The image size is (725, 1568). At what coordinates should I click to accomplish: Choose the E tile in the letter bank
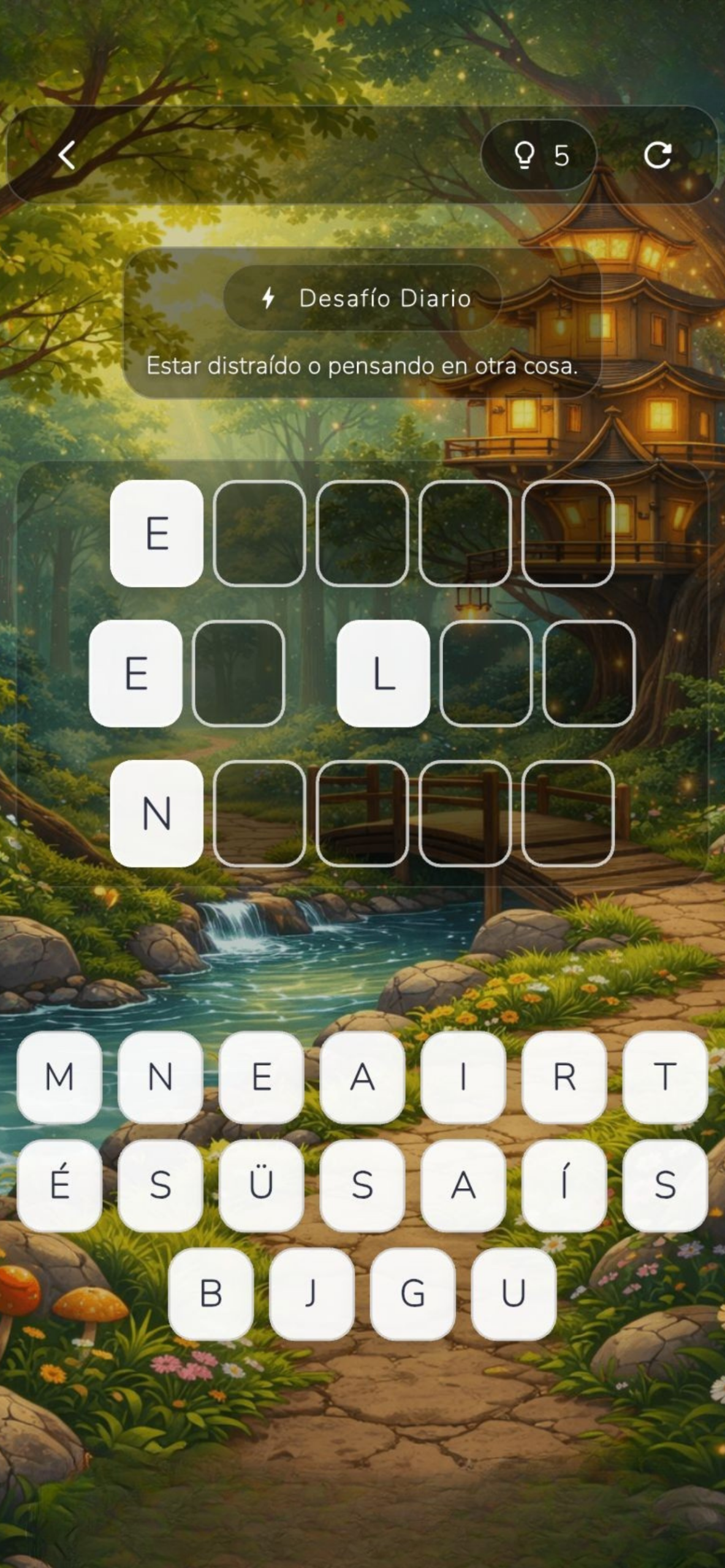coord(261,1077)
